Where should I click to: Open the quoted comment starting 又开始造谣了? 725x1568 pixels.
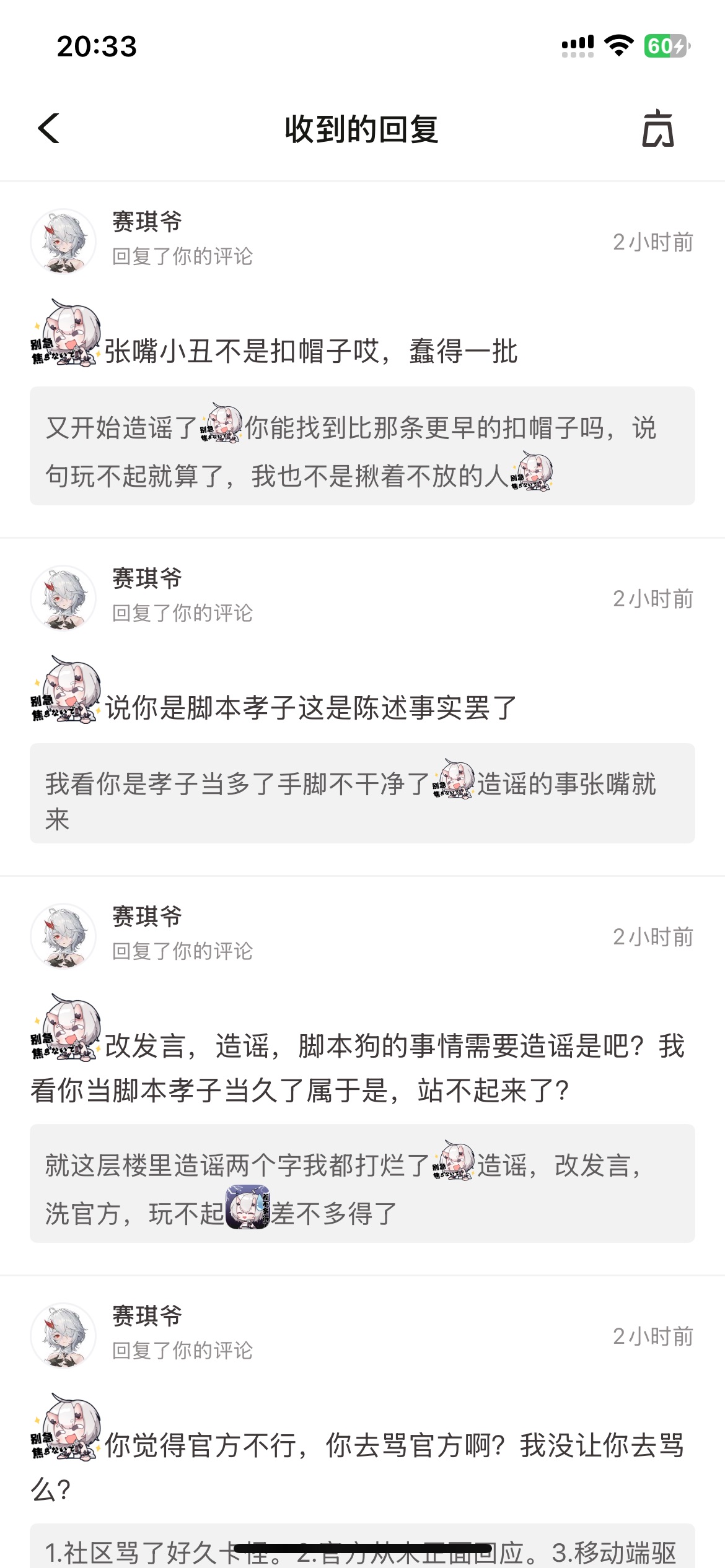362,446
